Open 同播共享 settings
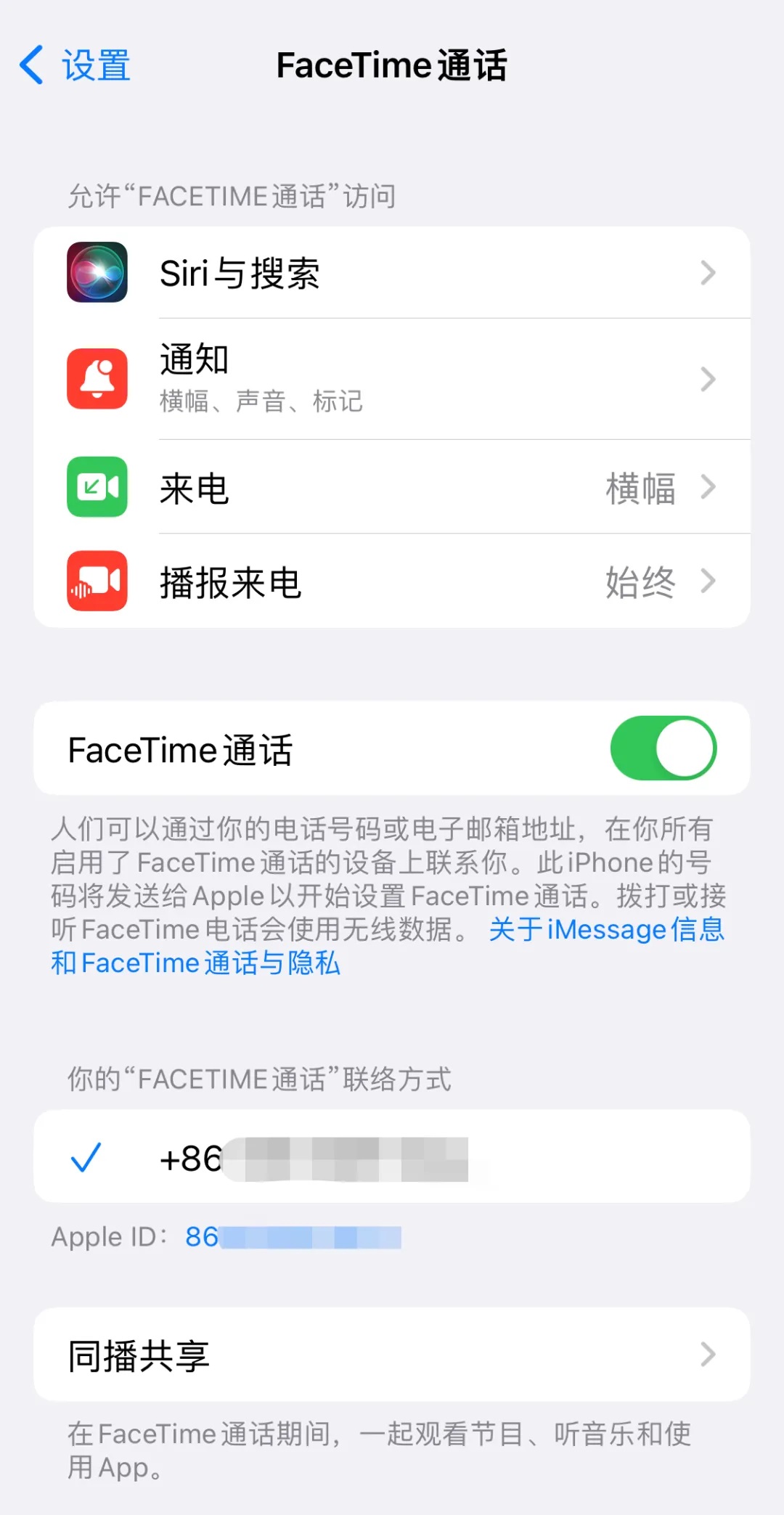784x1515 pixels. point(392,1355)
